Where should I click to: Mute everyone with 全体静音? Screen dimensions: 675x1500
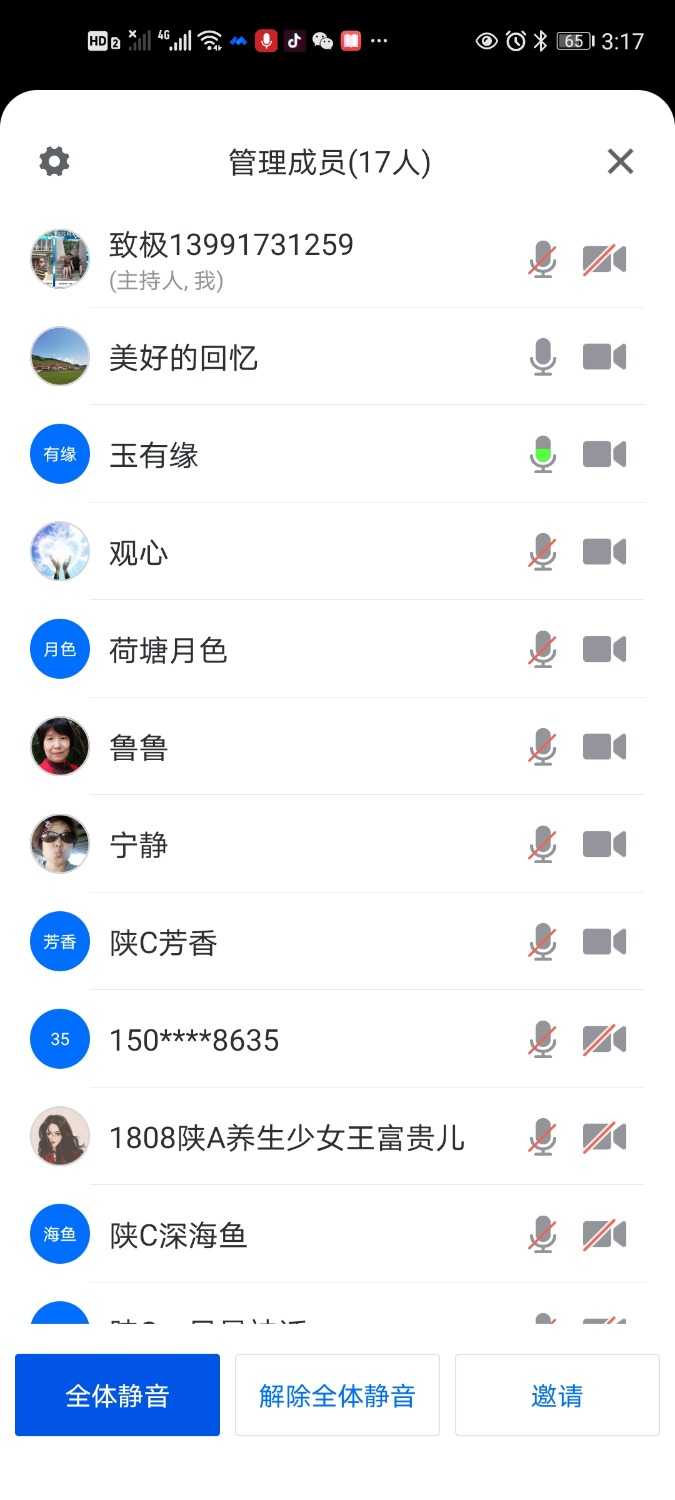pos(117,1395)
